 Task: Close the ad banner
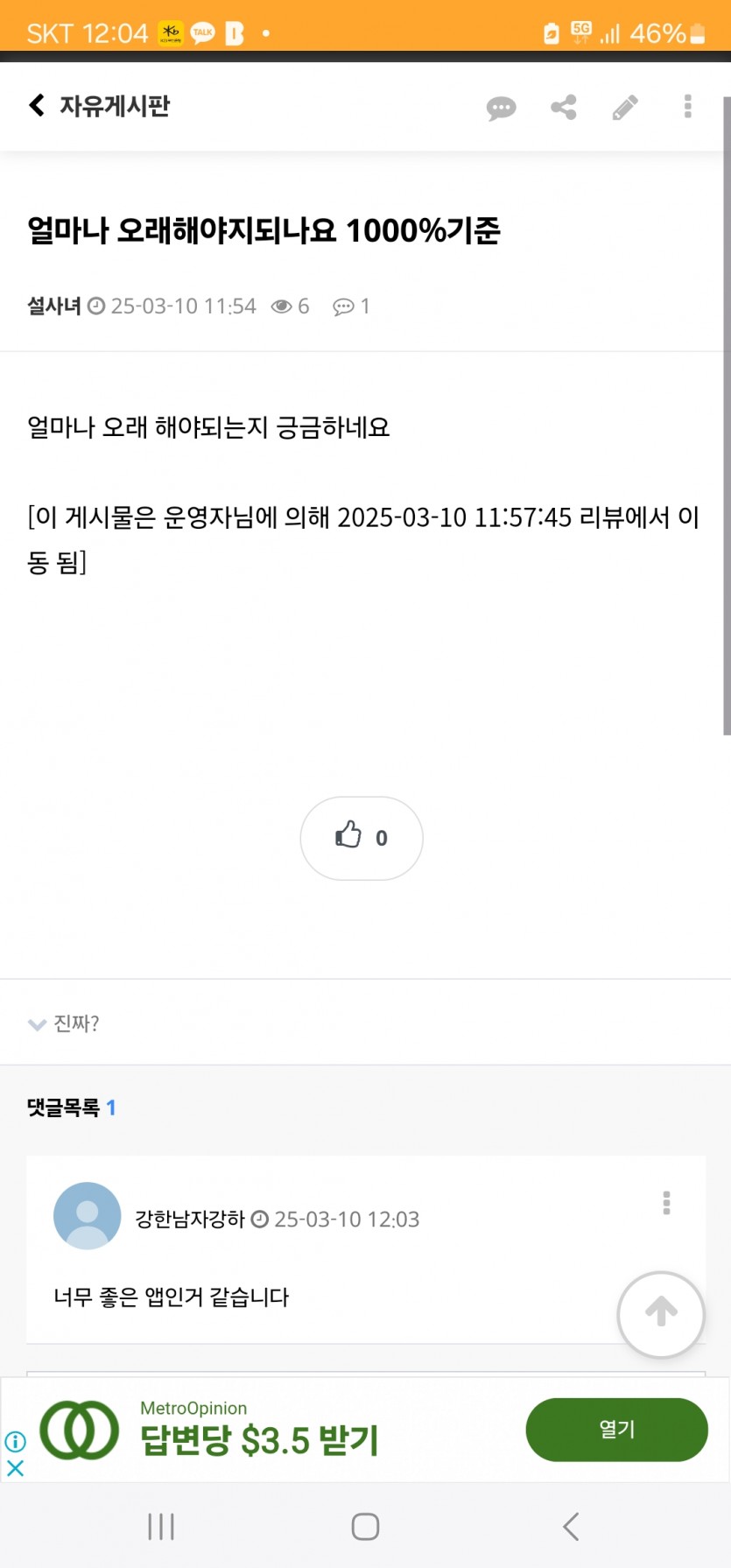(15, 1468)
